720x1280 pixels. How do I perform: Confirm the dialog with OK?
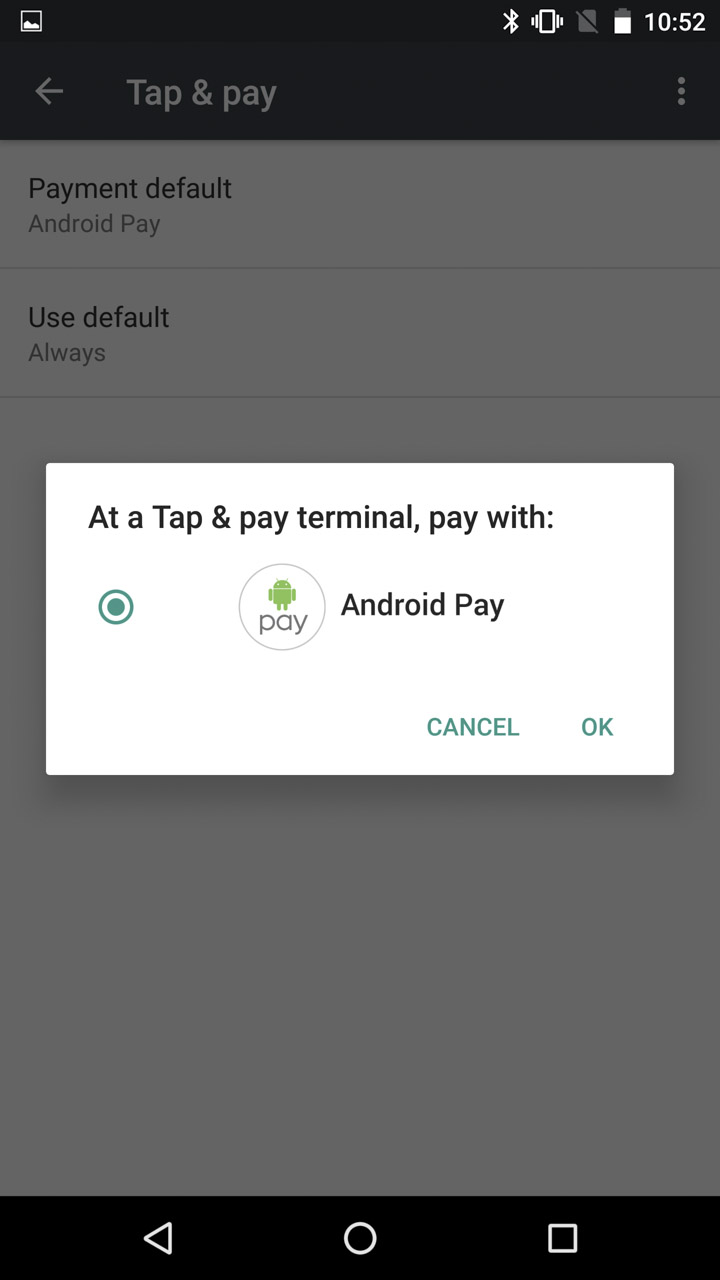[597, 727]
